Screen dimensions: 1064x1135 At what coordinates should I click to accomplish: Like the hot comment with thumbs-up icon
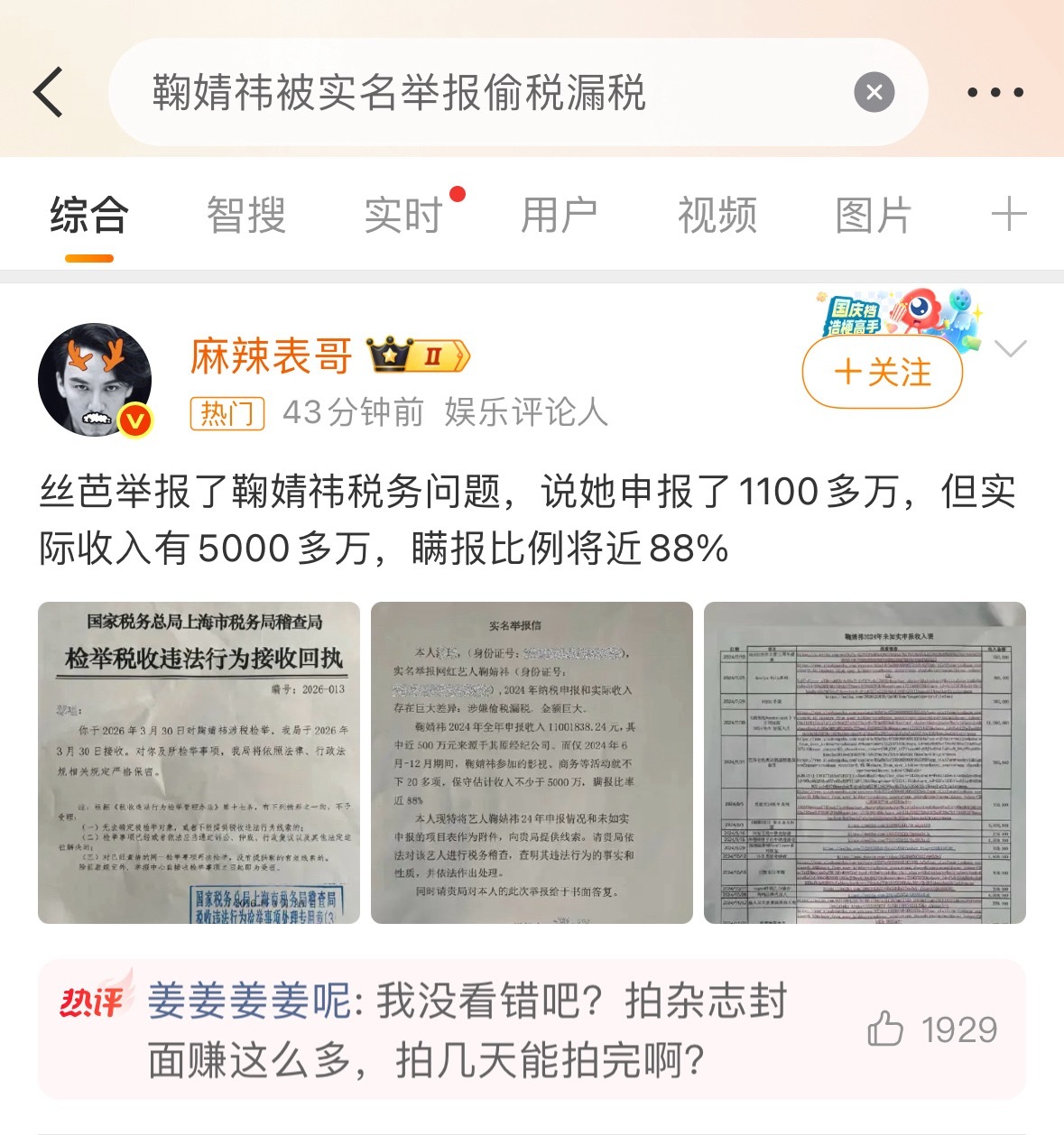click(891, 1024)
